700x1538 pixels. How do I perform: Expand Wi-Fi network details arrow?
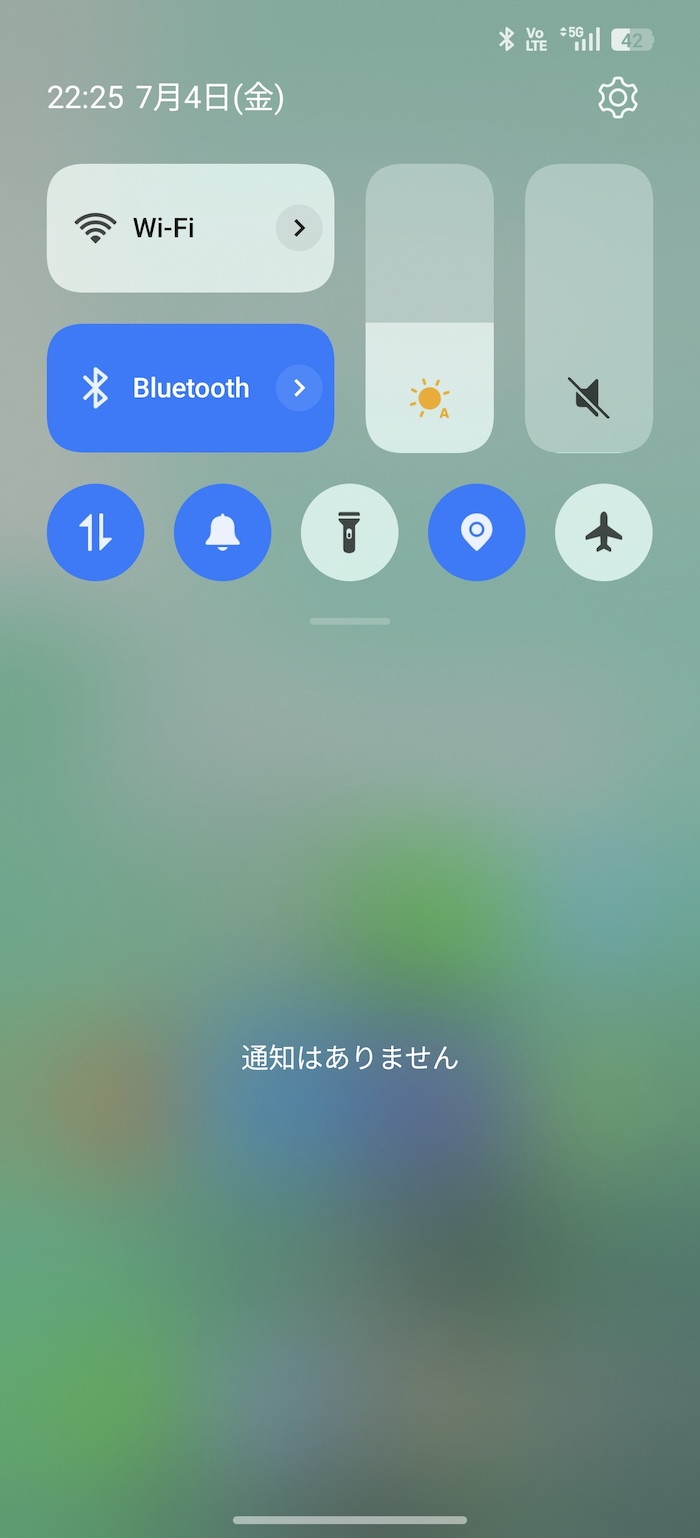point(299,228)
